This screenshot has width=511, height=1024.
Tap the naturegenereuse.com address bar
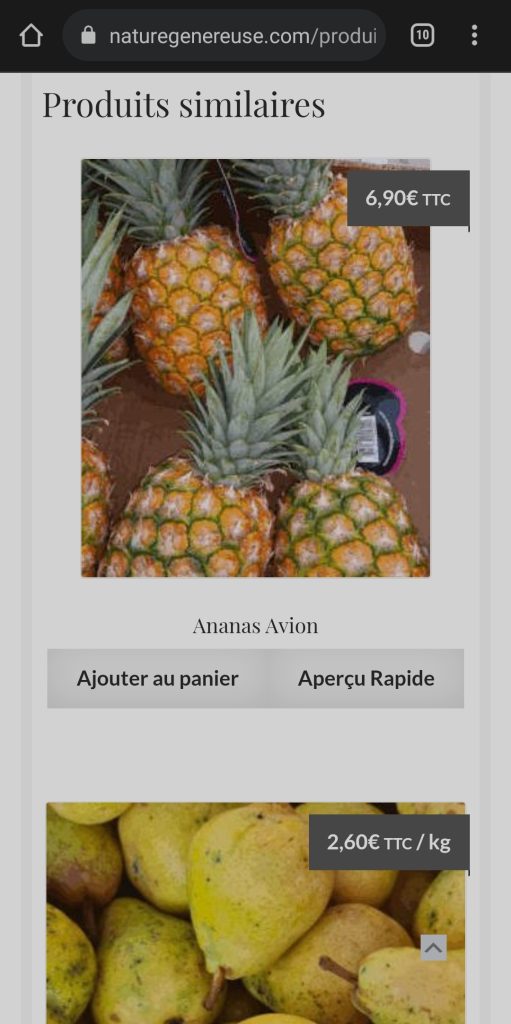[x=224, y=36]
